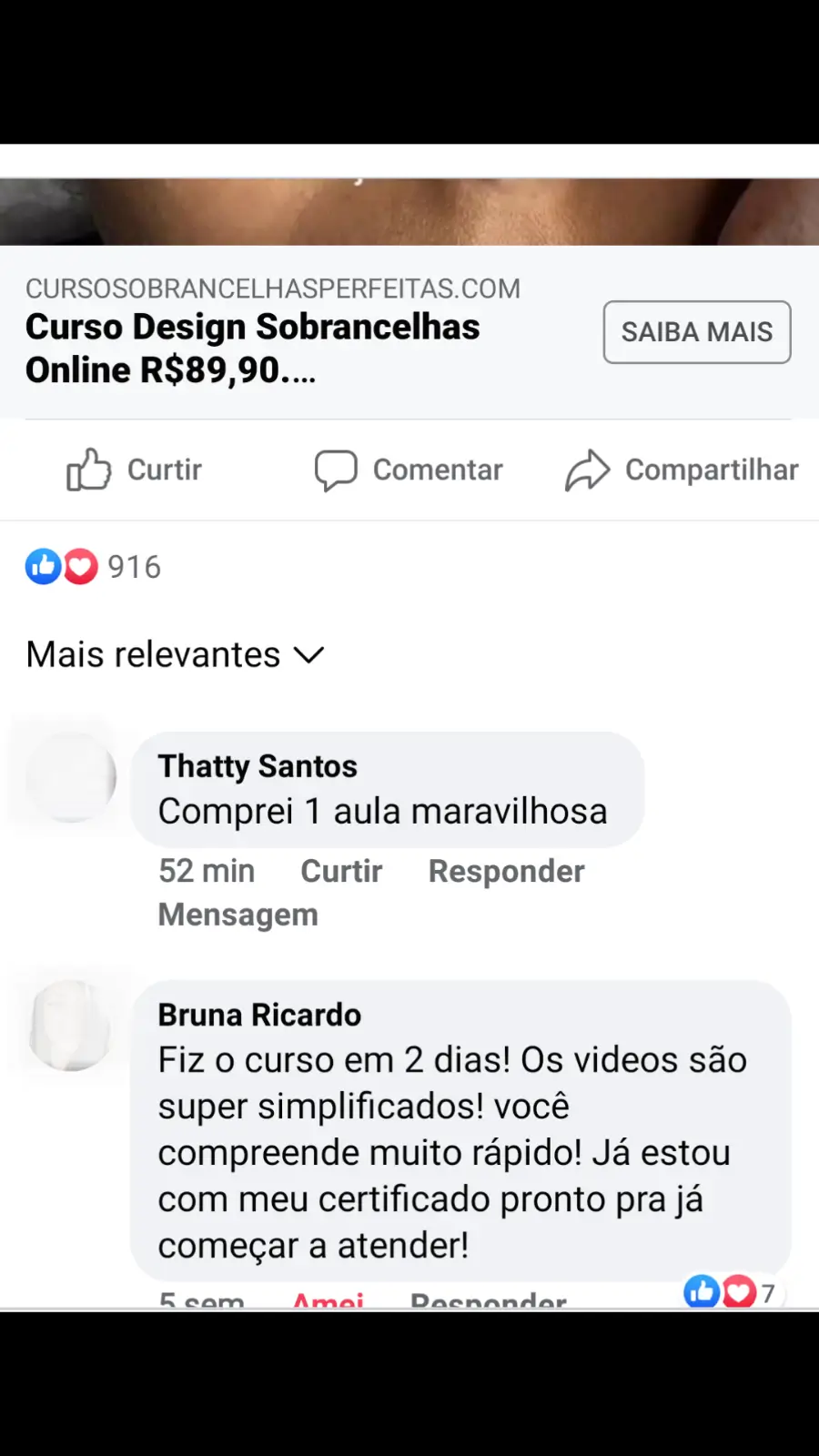View the 916 reactions list
819x1456 pixels.
click(94, 567)
